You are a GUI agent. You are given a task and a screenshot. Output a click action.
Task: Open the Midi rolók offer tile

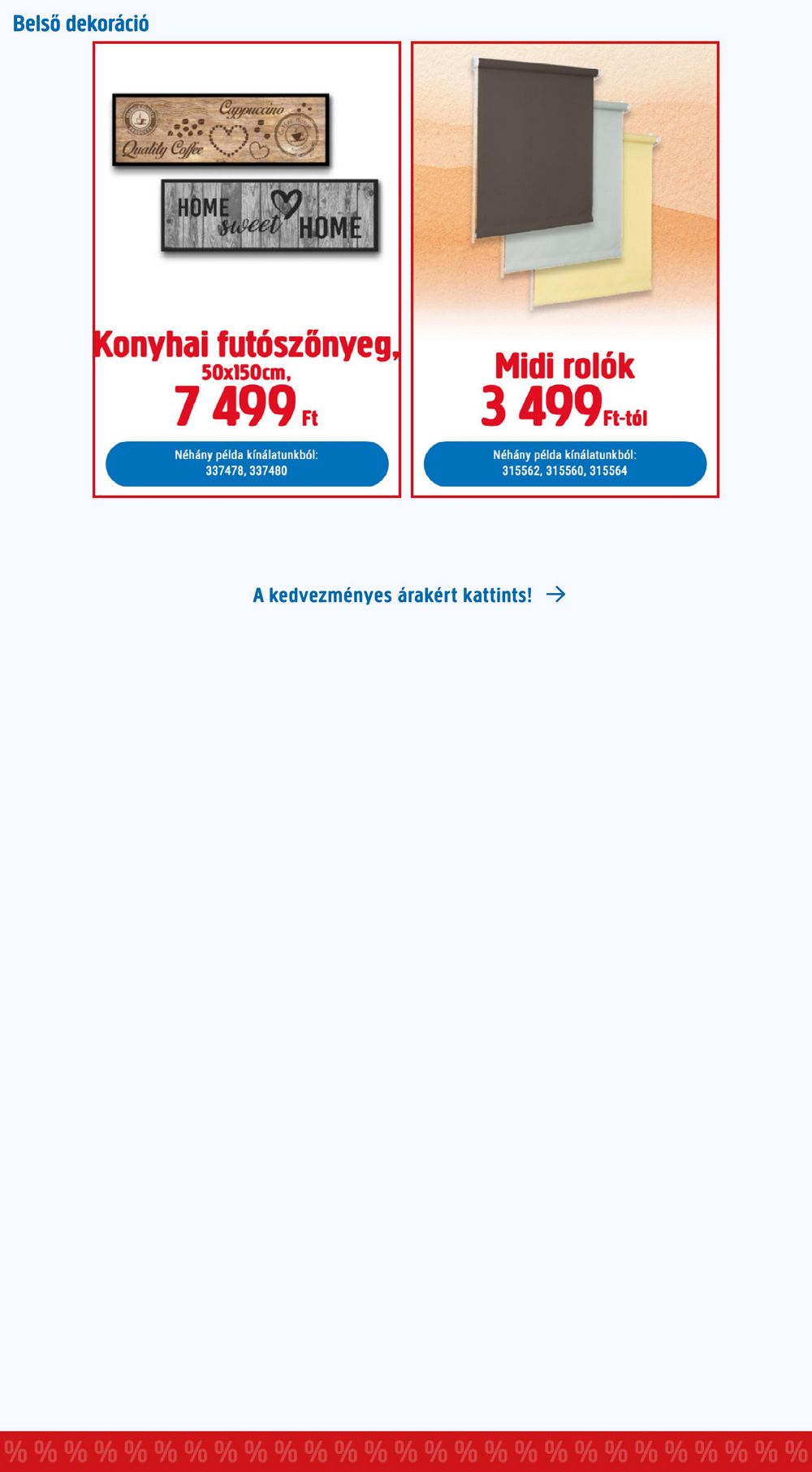pyautogui.click(x=565, y=270)
